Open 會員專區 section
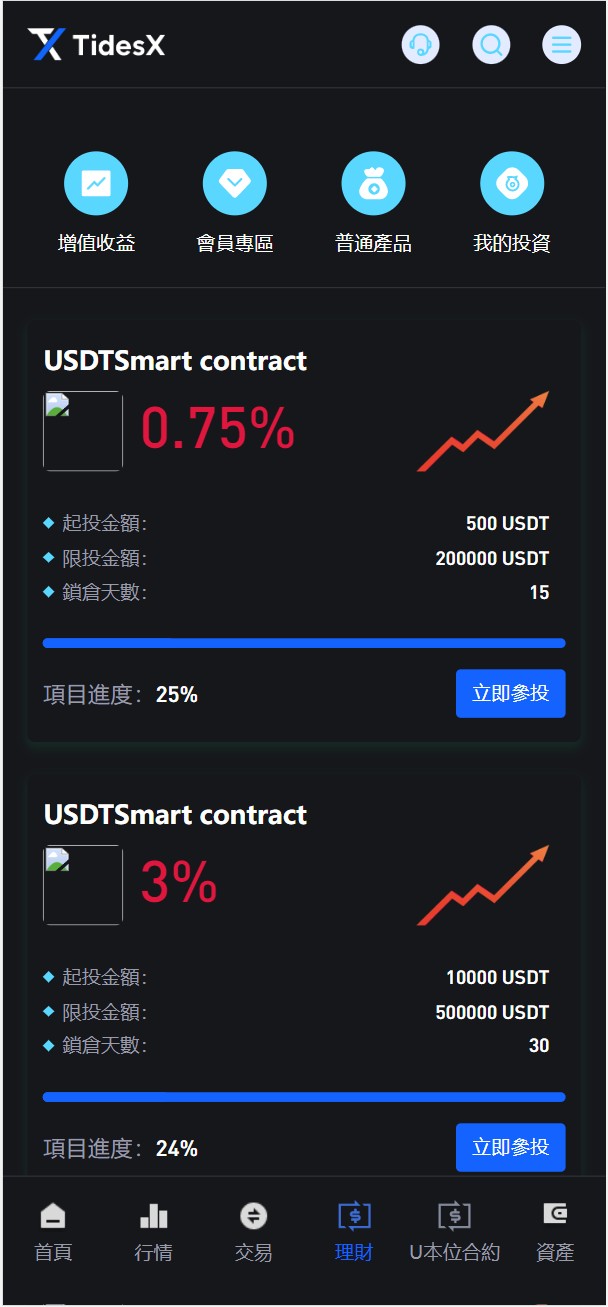This screenshot has height=1307, width=608. coord(235,203)
